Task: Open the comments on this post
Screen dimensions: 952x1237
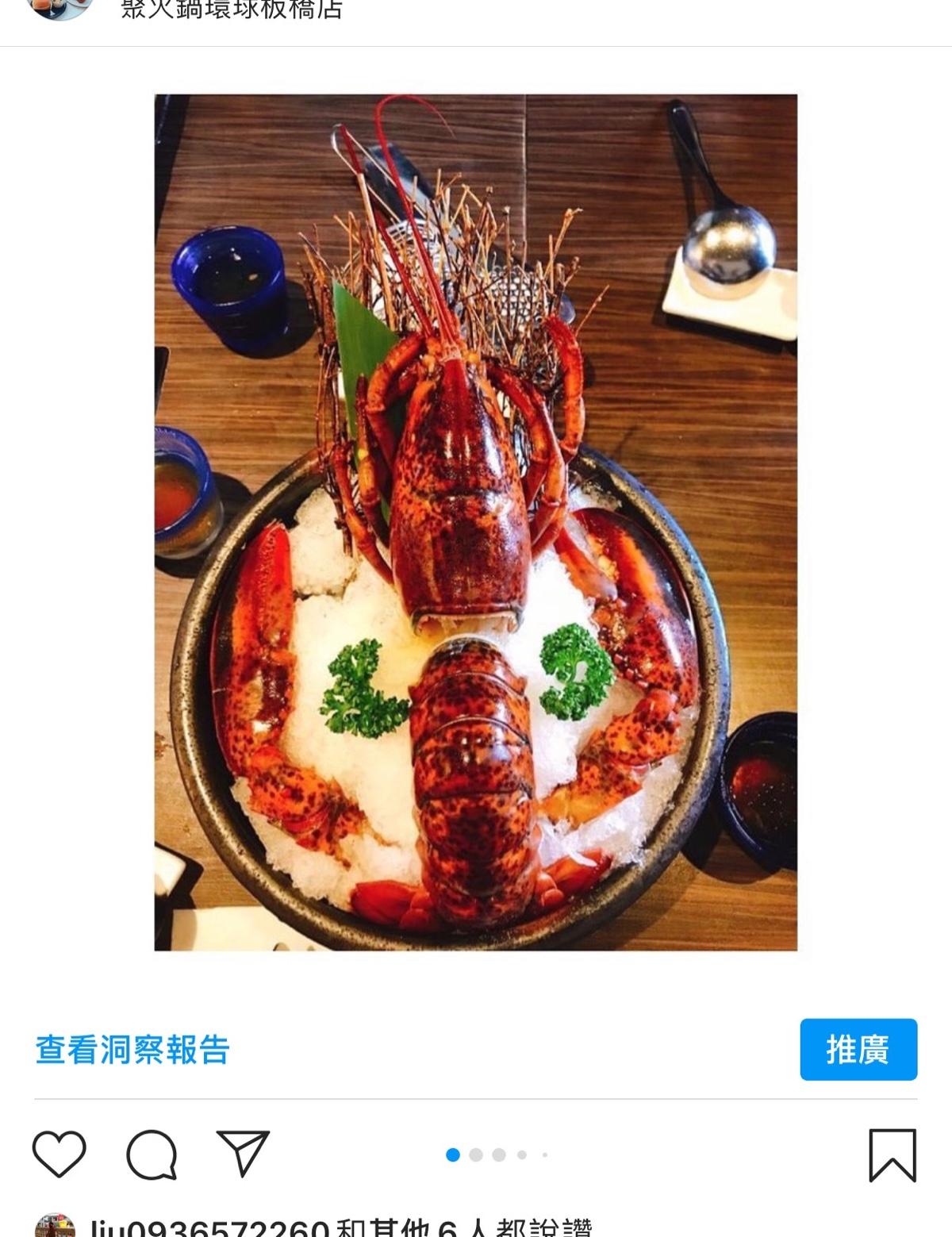Action: 152,1154
